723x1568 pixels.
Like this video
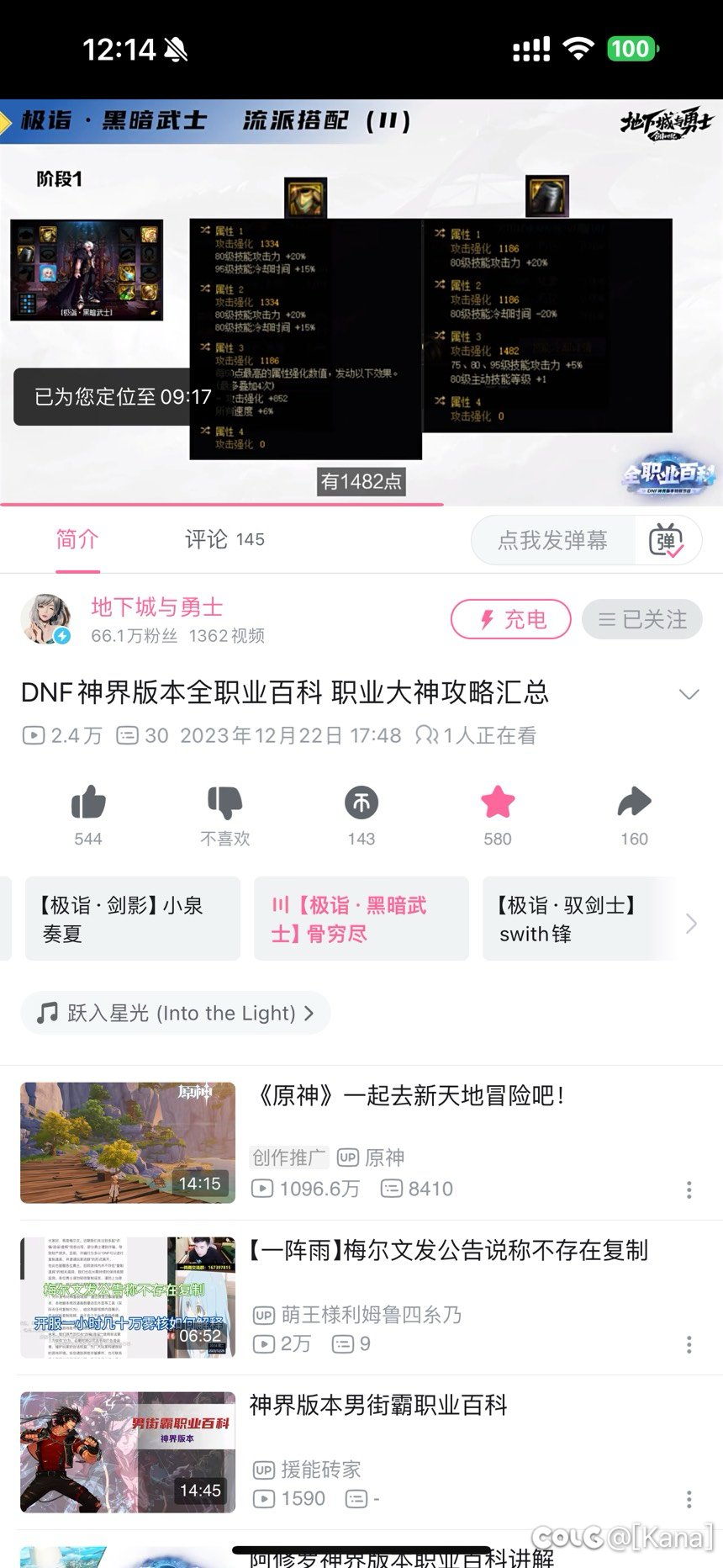(88, 814)
